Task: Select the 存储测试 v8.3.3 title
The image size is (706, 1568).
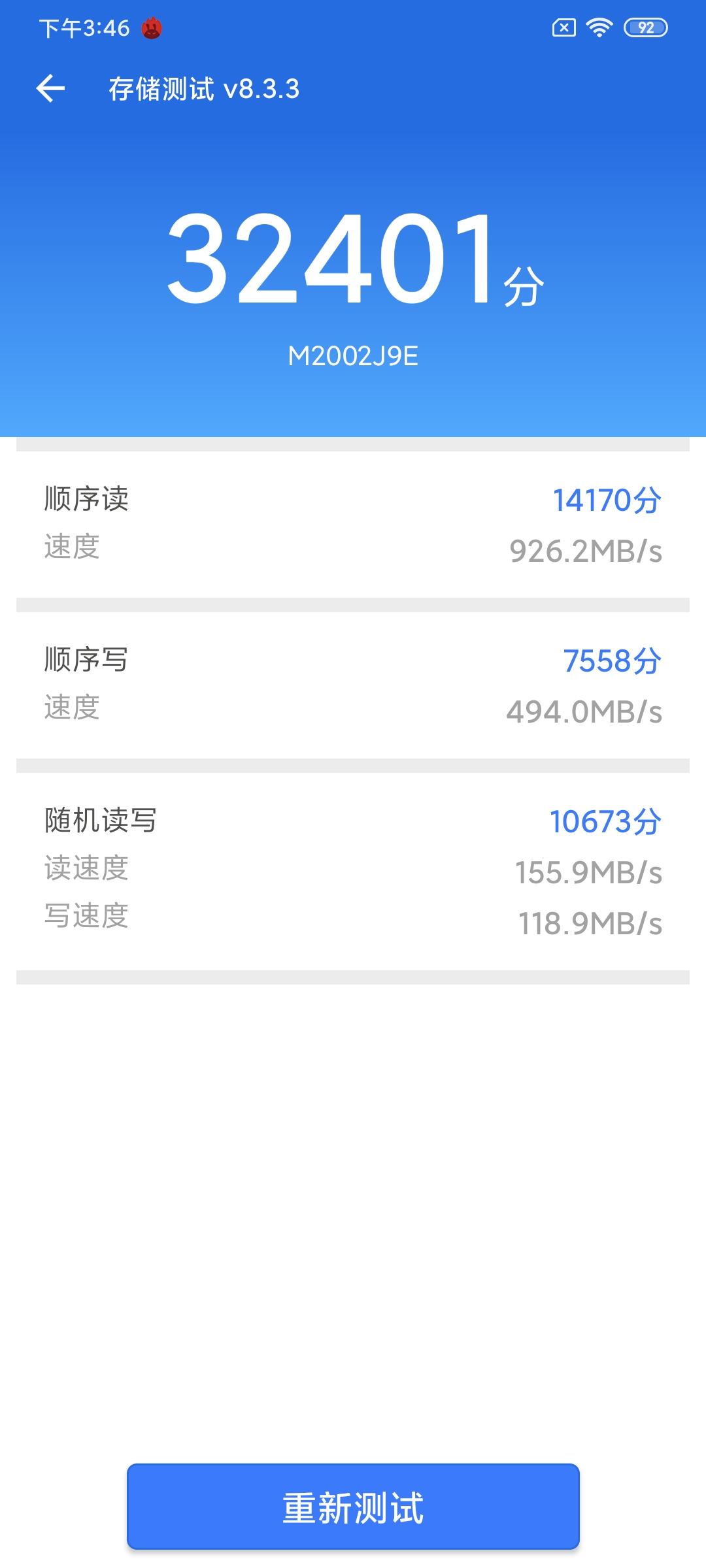Action: click(x=203, y=90)
